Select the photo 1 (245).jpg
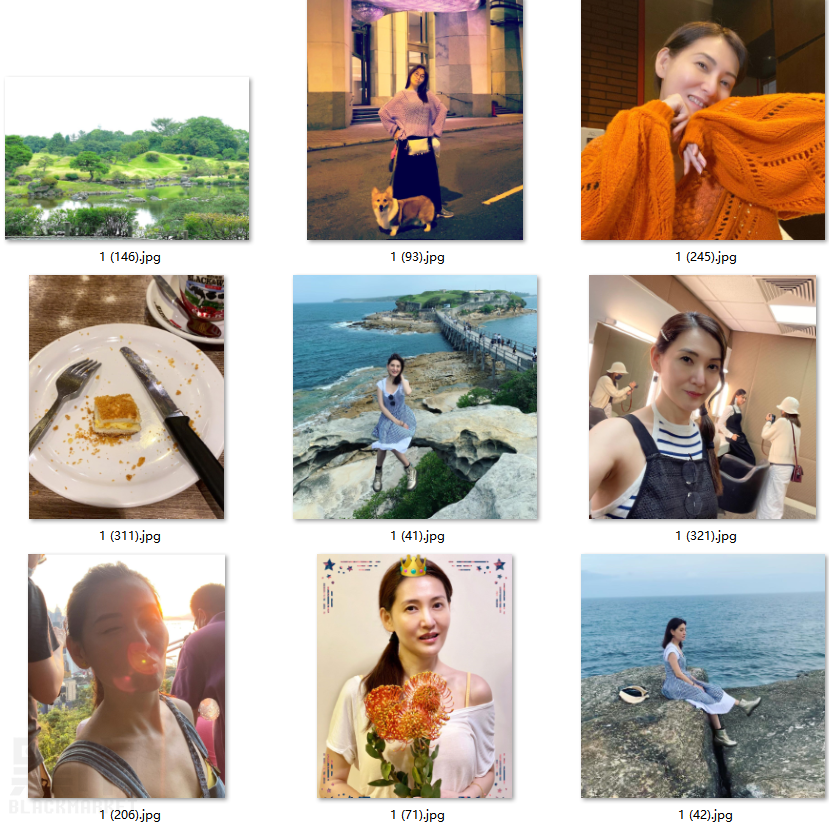Screen dimensions: 829x822 [704, 120]
